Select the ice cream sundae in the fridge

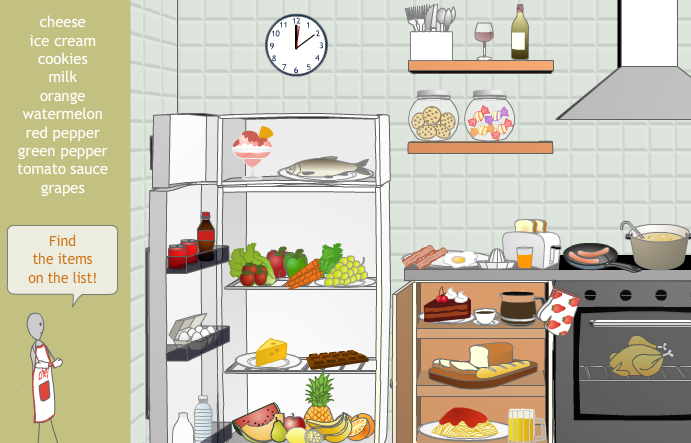(x=253, y=151)
